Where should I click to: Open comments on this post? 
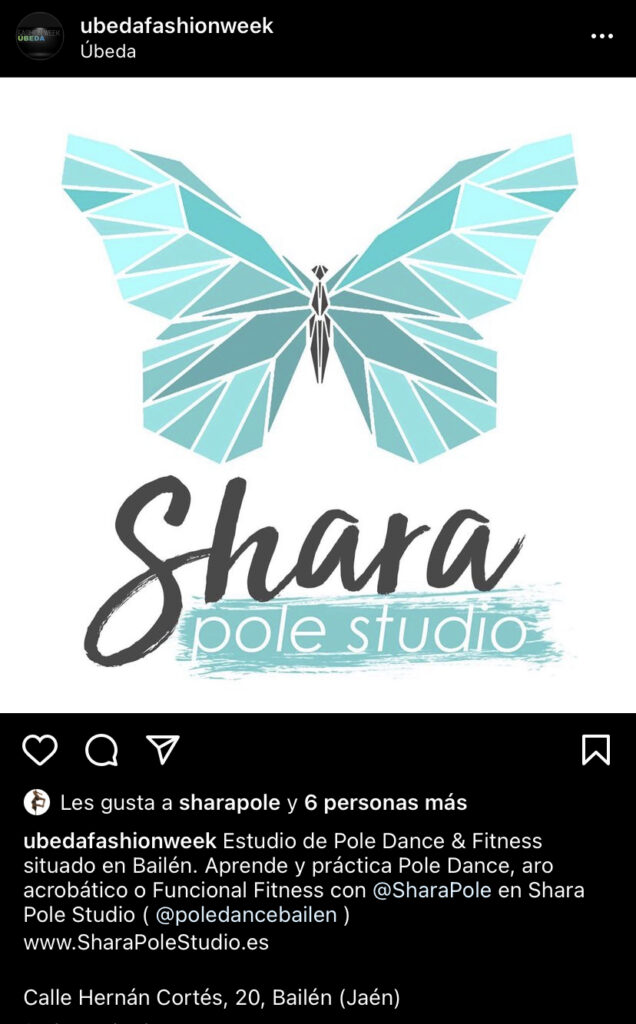tap(101, 749)
